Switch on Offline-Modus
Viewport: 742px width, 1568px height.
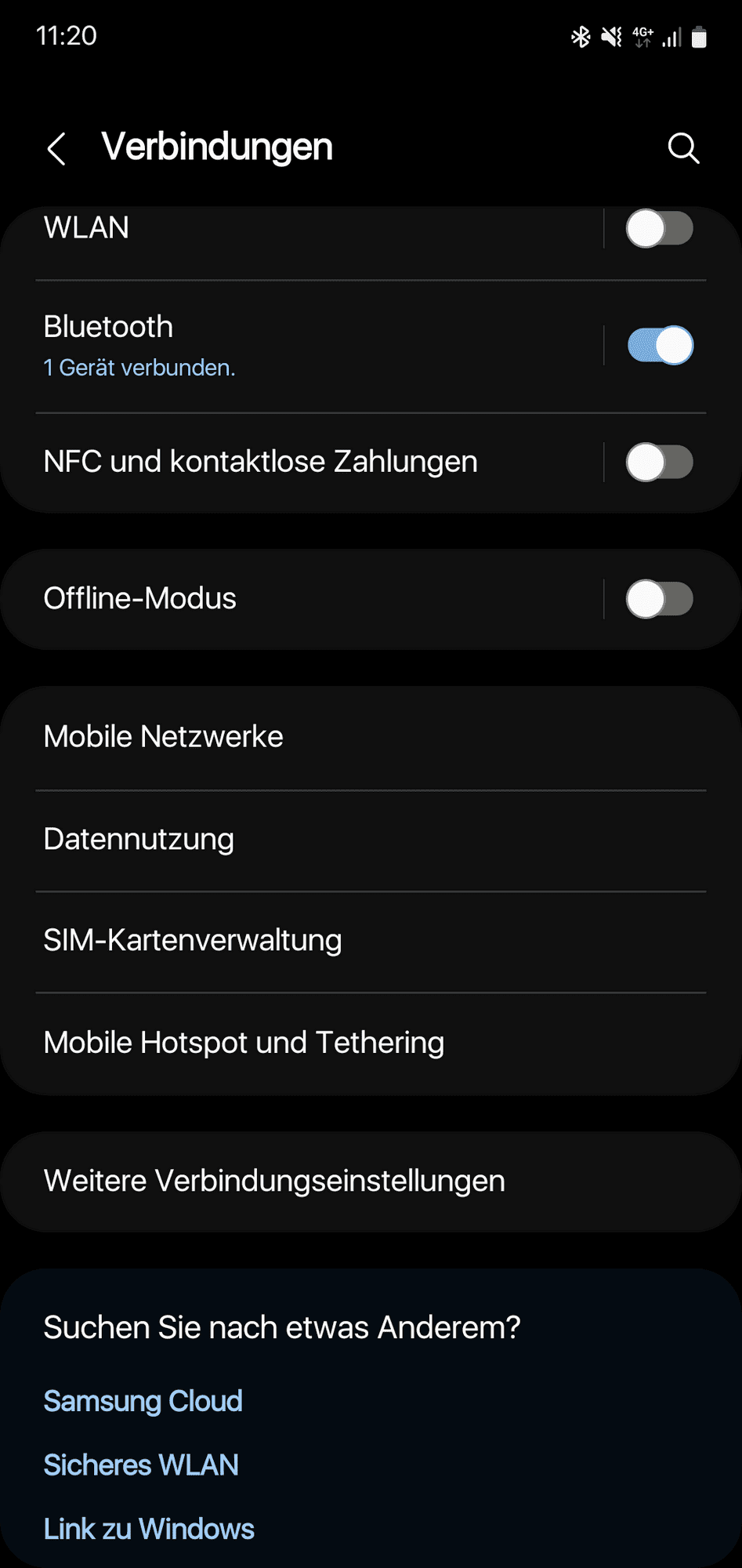pos(659,600)
